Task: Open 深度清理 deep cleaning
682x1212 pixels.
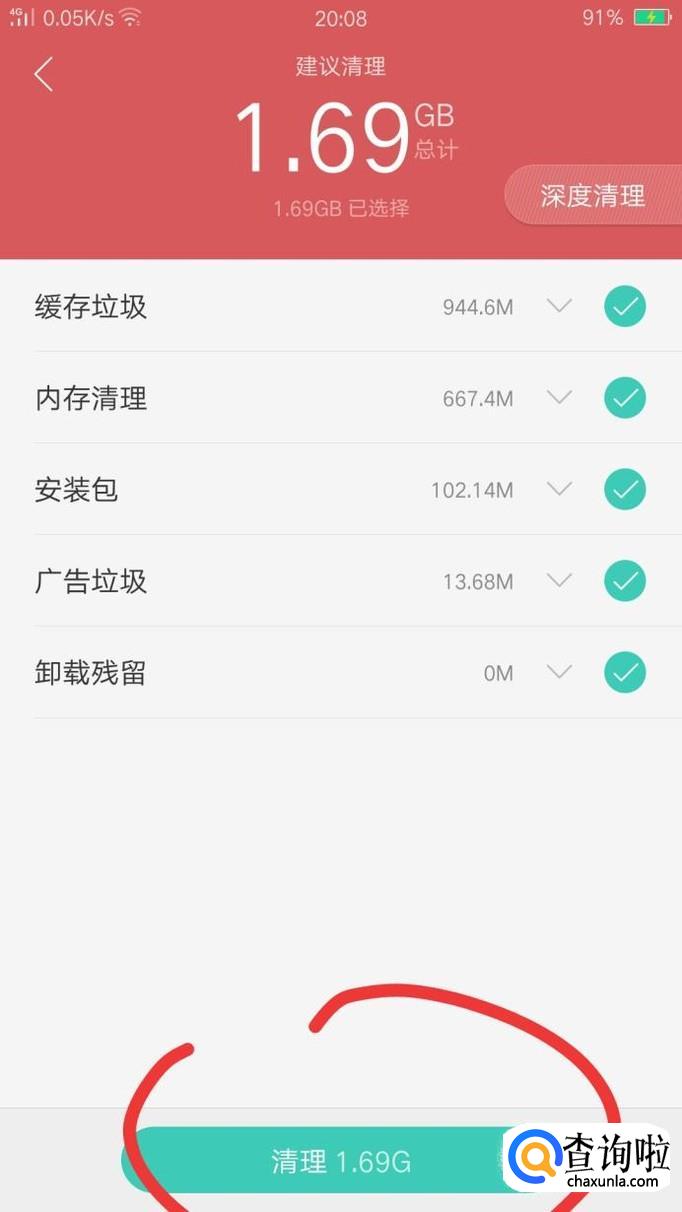Action: coord(592,196)
